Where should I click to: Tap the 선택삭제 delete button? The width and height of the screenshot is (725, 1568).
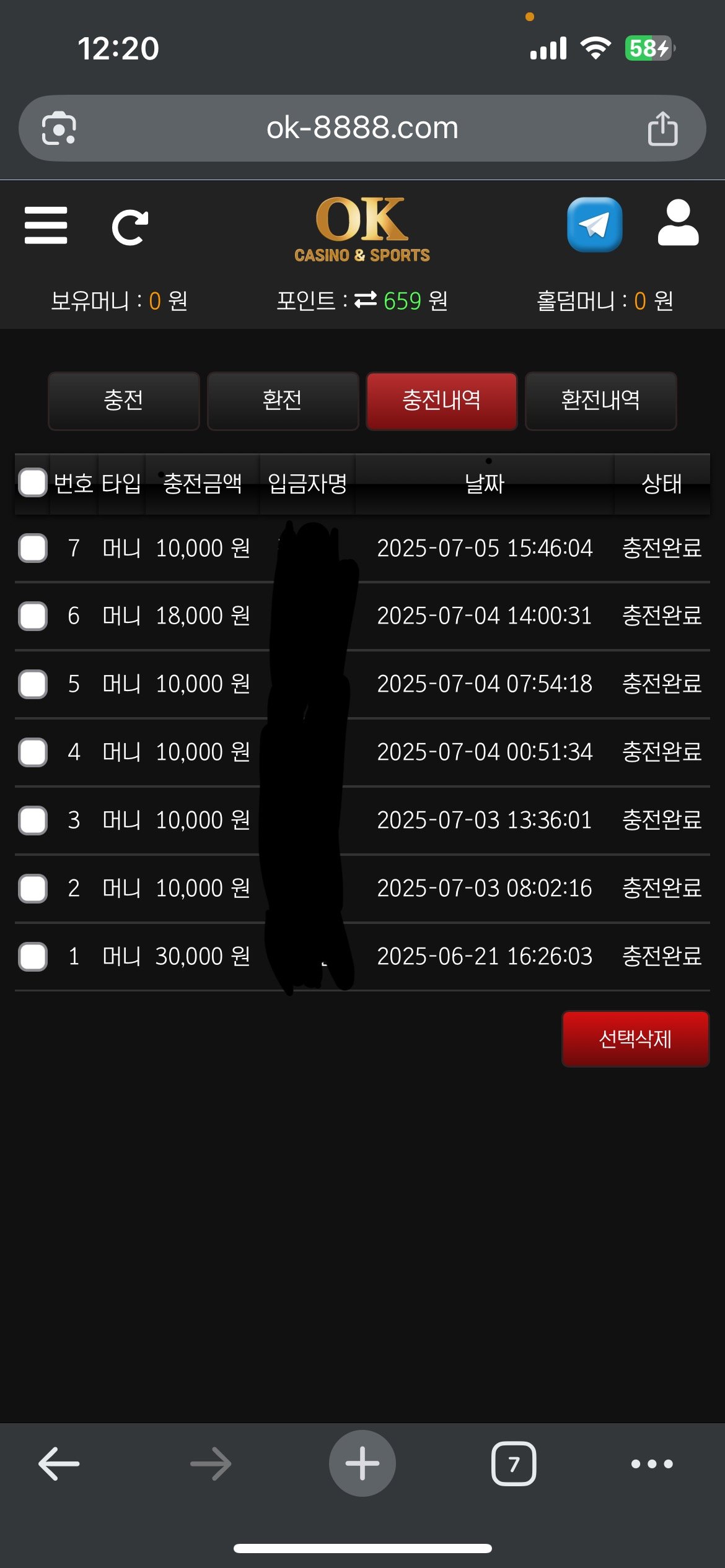(x=635, y=1039)
